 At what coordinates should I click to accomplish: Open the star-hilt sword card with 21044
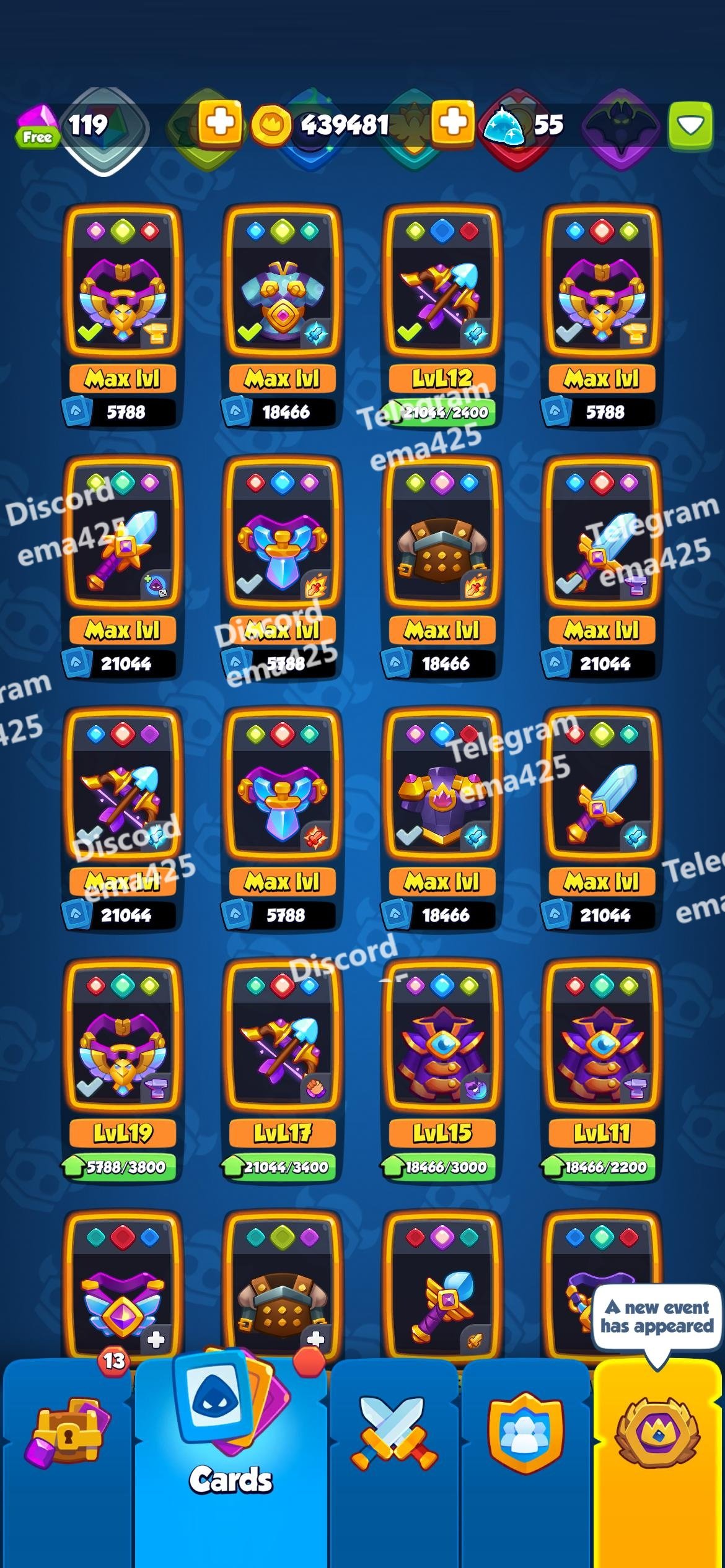(x=122, y=545)
